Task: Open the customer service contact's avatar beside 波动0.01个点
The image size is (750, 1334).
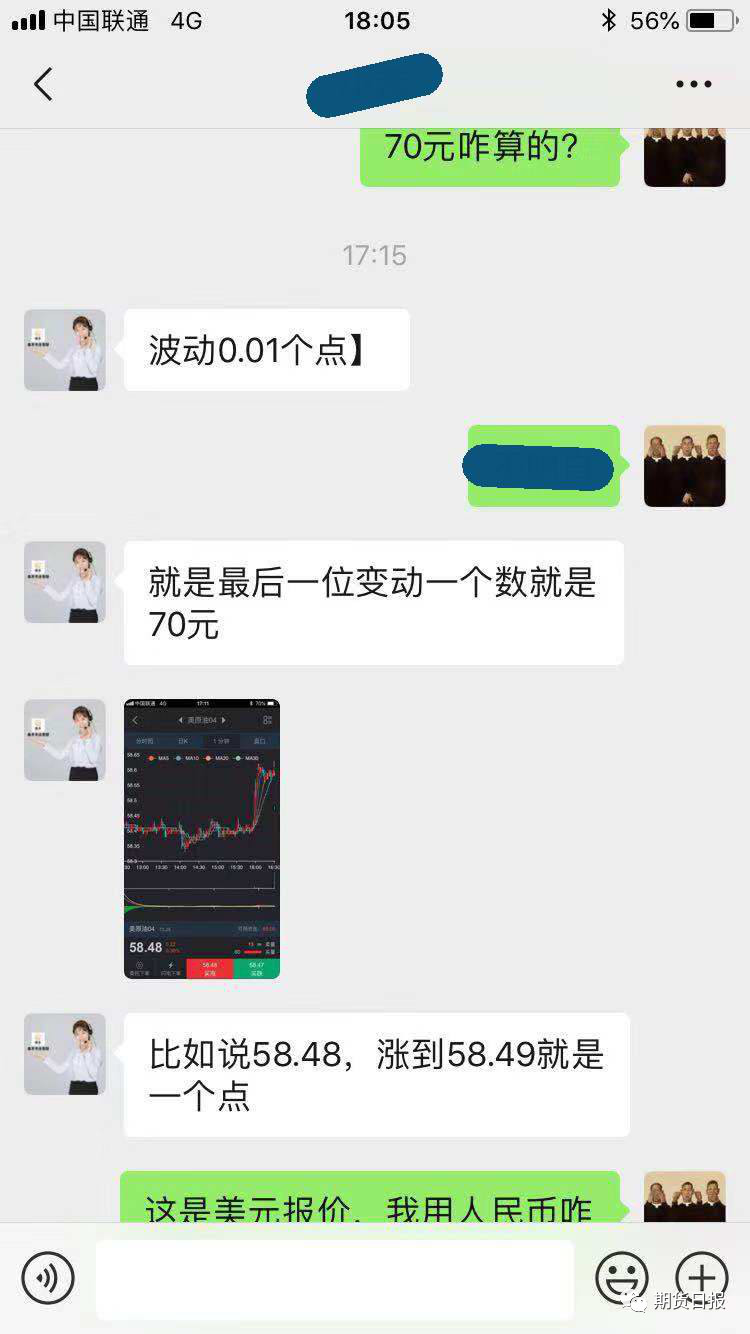Action: click(65, 350)
